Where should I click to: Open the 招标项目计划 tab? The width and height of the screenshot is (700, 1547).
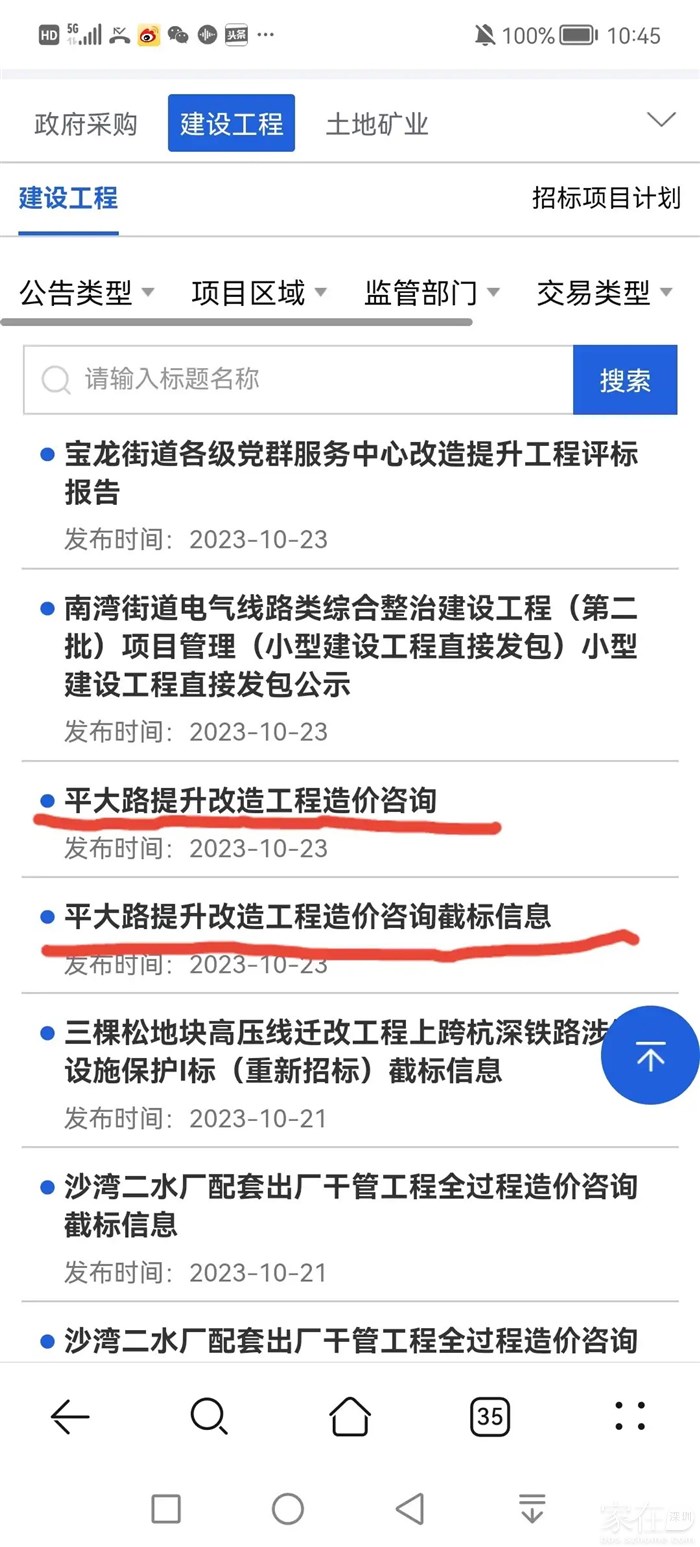(x=606, y=198)
